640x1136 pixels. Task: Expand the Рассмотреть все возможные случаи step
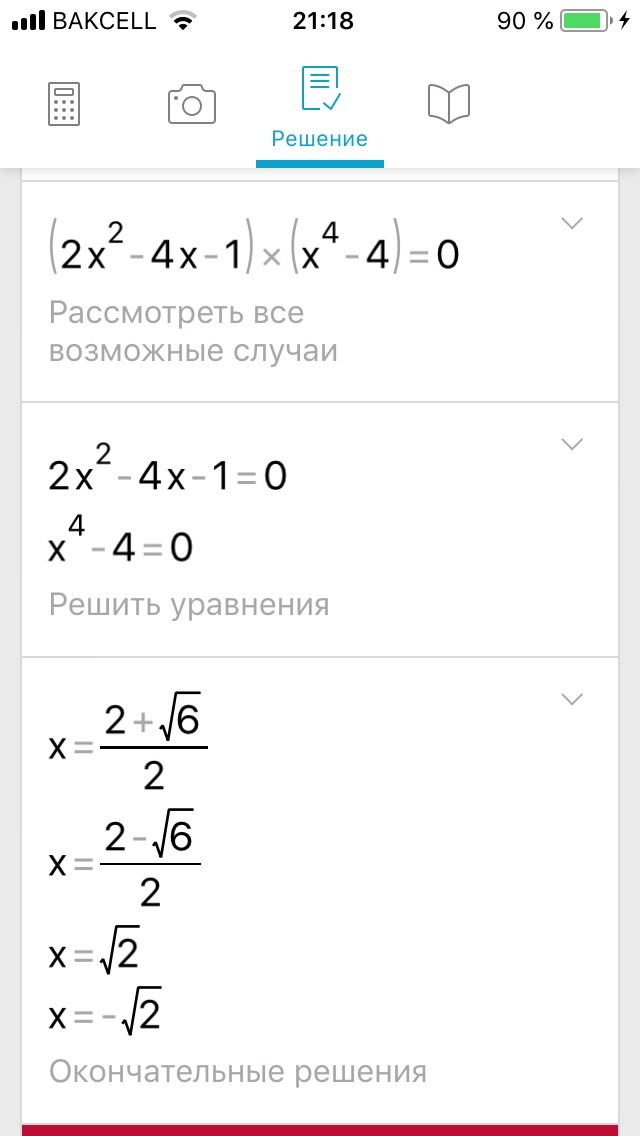click(572, 223)
